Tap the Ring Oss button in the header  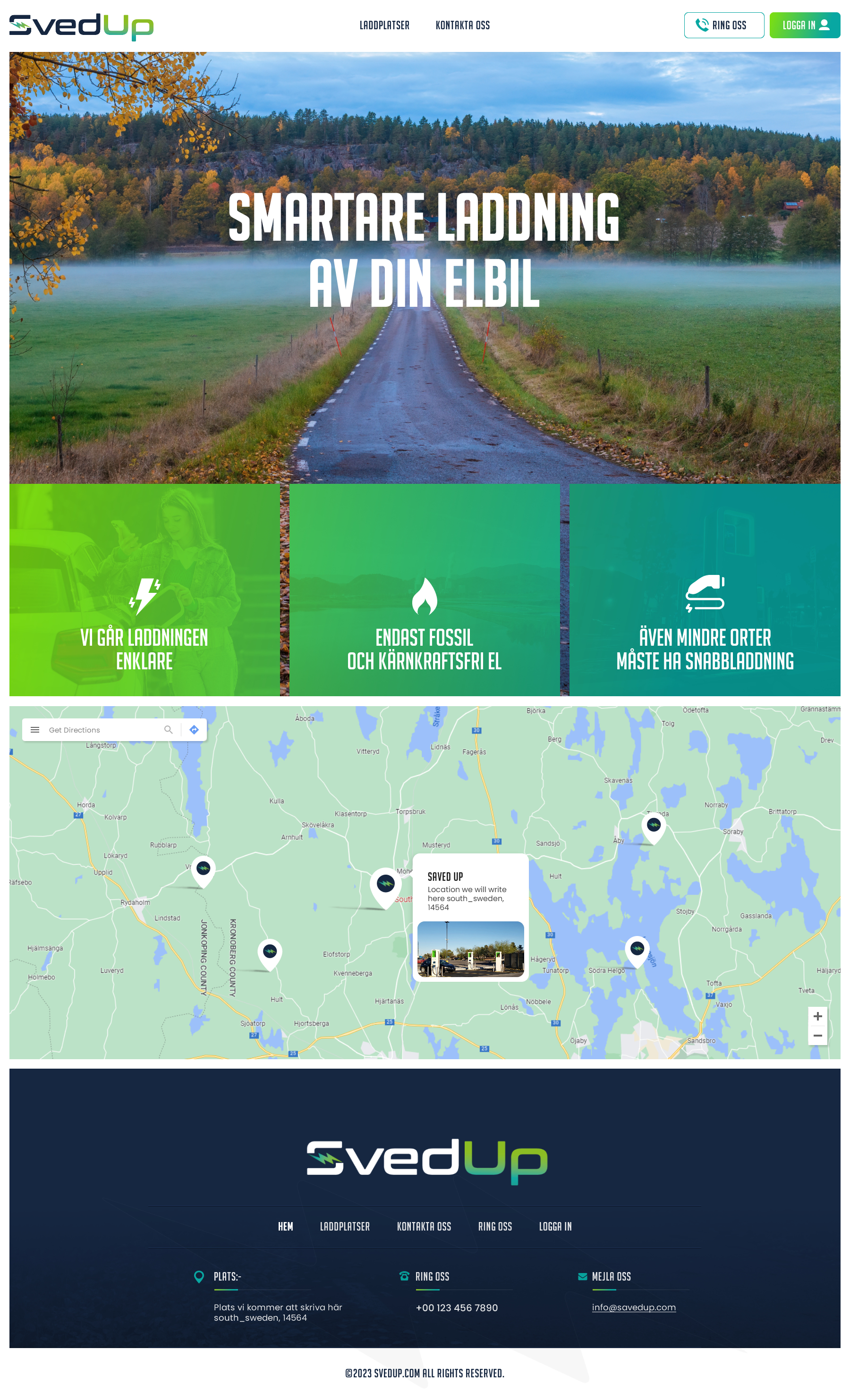[723, 25]
